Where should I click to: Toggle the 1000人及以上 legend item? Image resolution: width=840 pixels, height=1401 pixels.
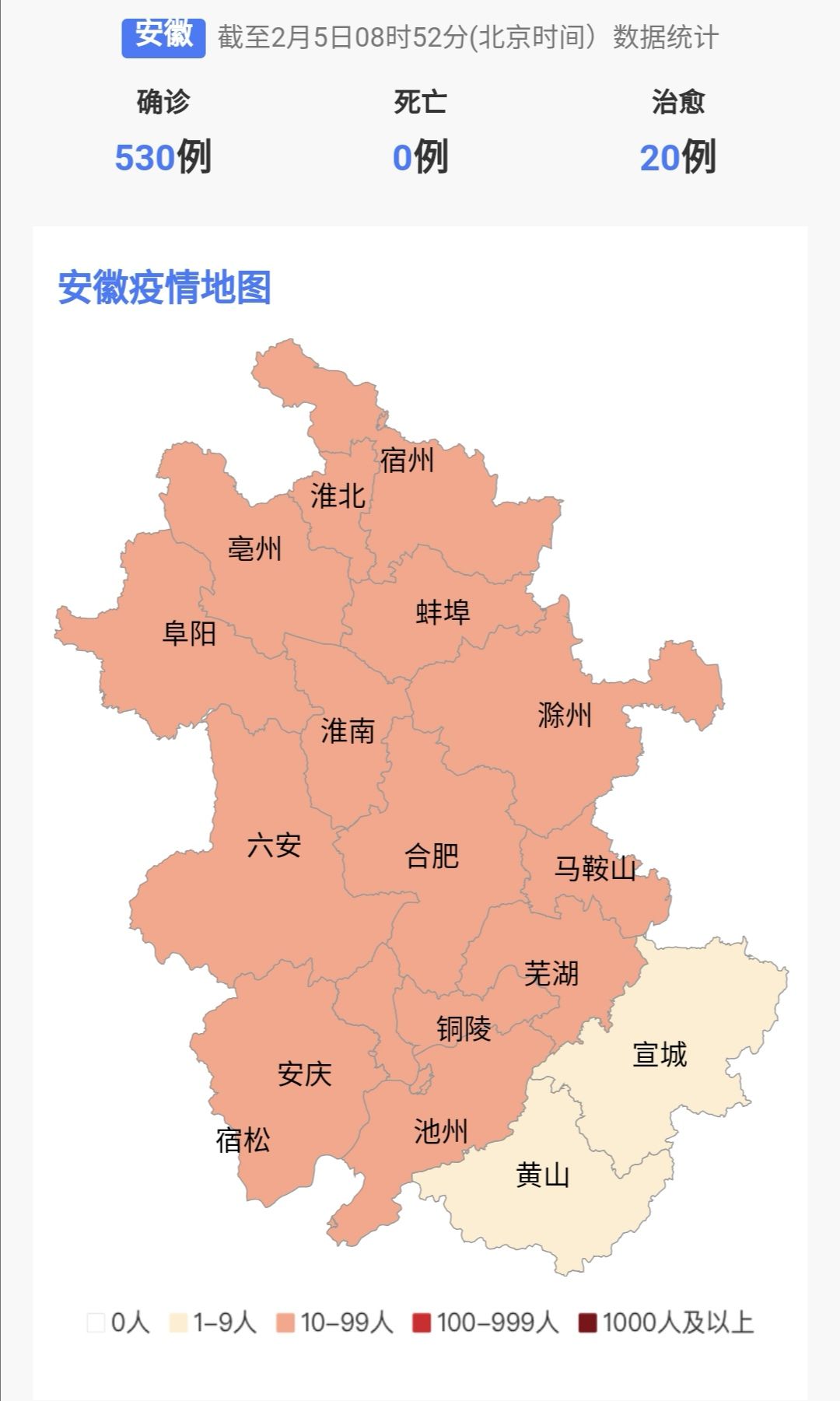[667, 1322]
